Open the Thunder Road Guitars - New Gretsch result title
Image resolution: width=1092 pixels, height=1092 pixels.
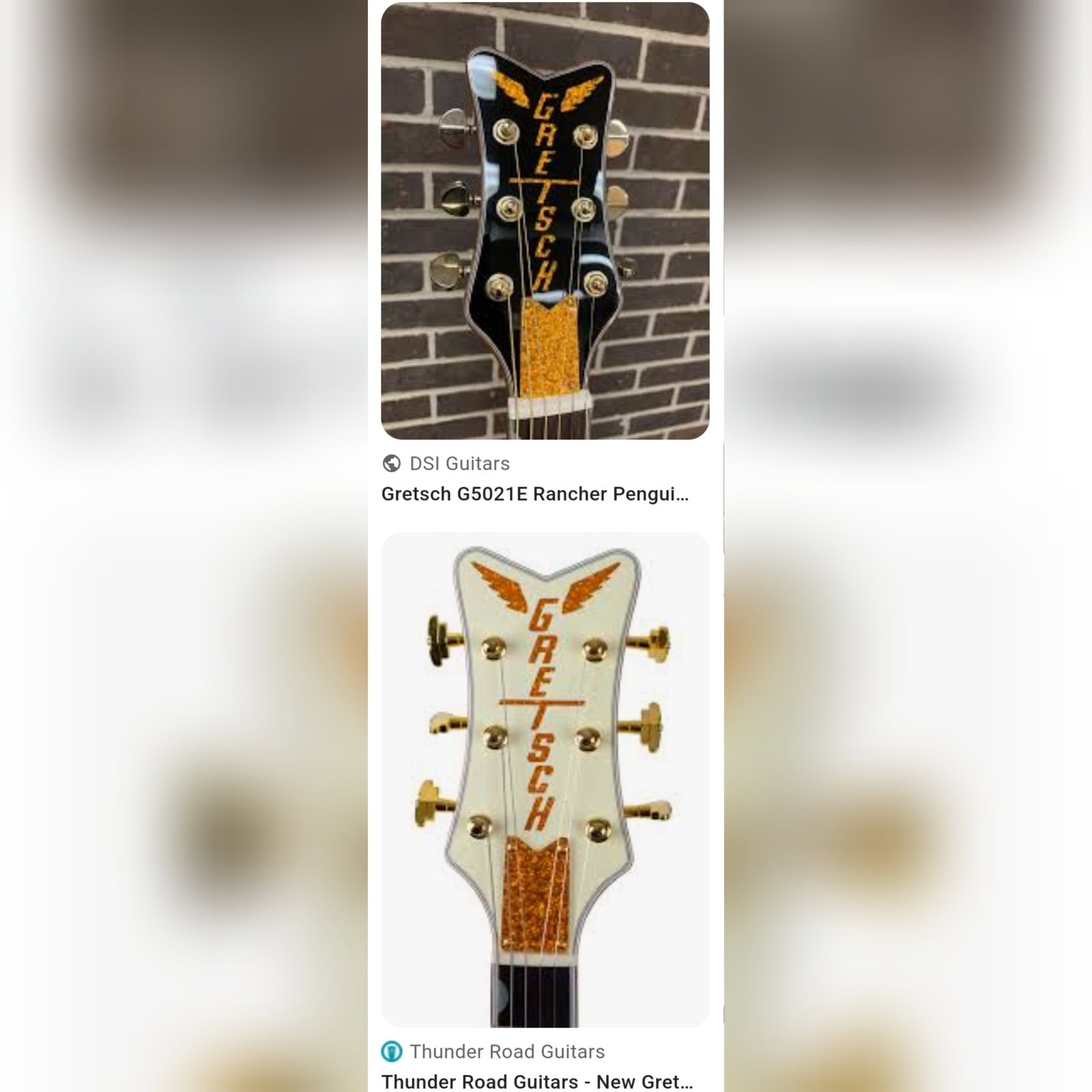537,1082
